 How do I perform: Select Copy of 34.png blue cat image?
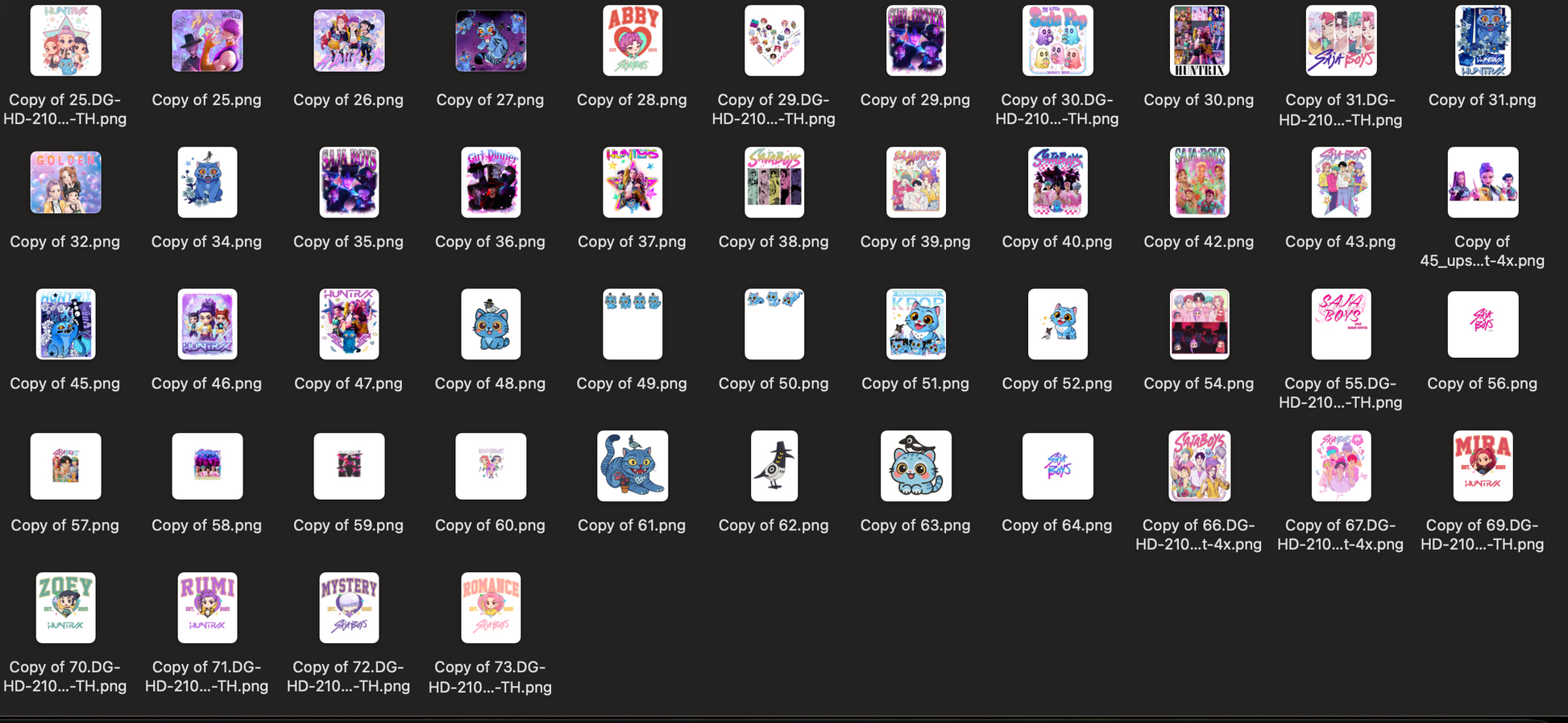(x=207, y=182)
